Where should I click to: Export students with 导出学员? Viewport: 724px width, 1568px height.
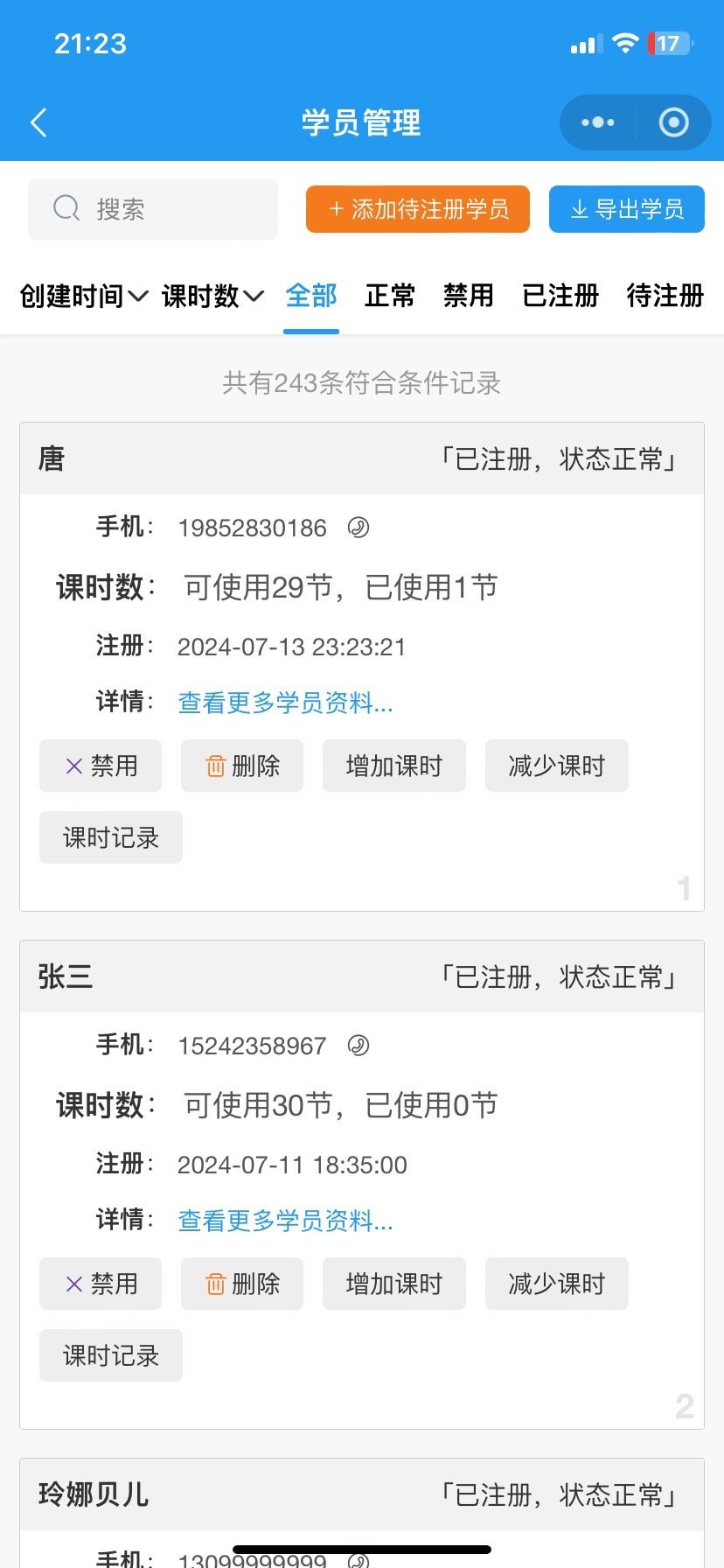click(626, 209)
